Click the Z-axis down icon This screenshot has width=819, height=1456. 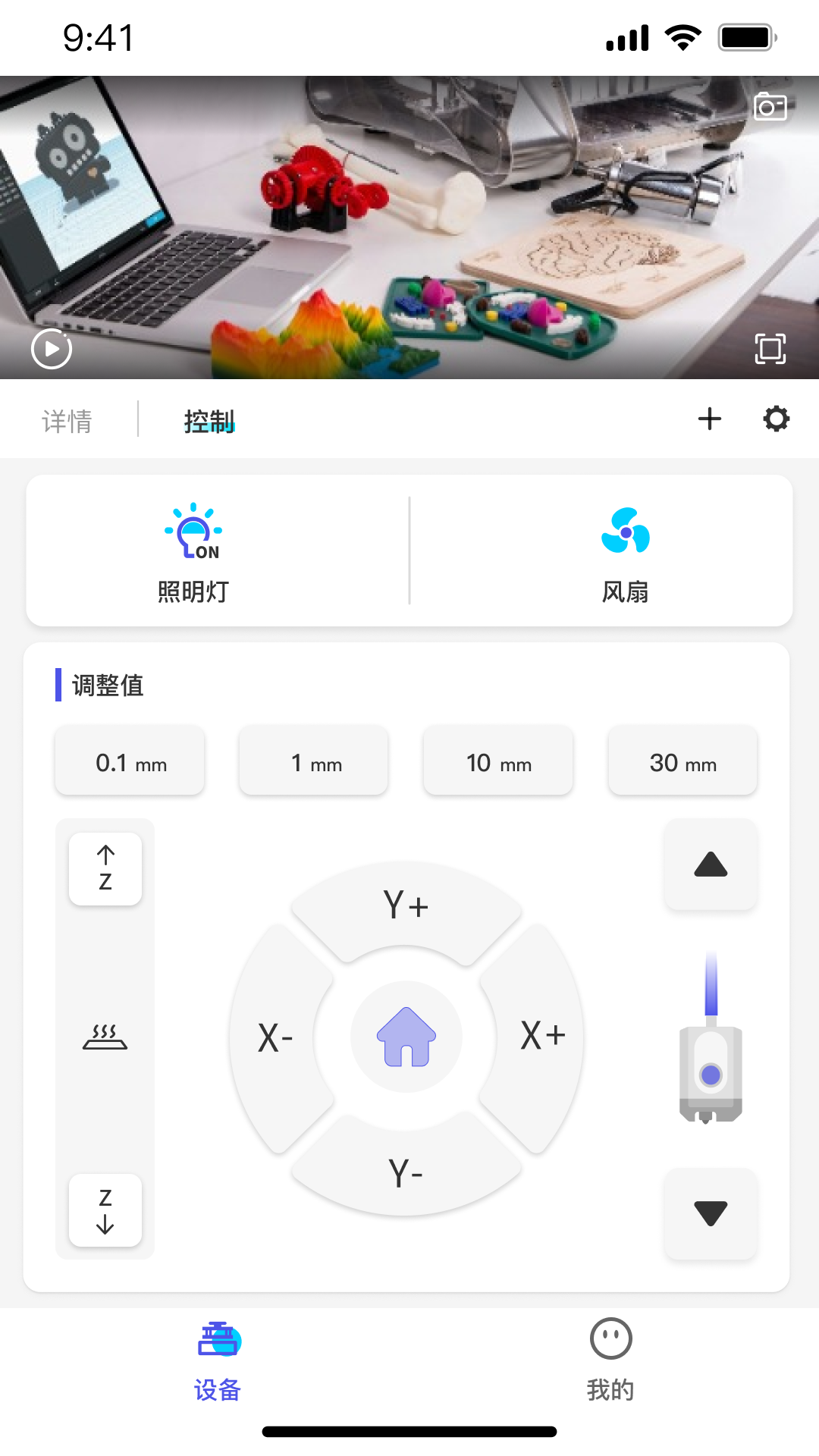[x=105, y=1212]
